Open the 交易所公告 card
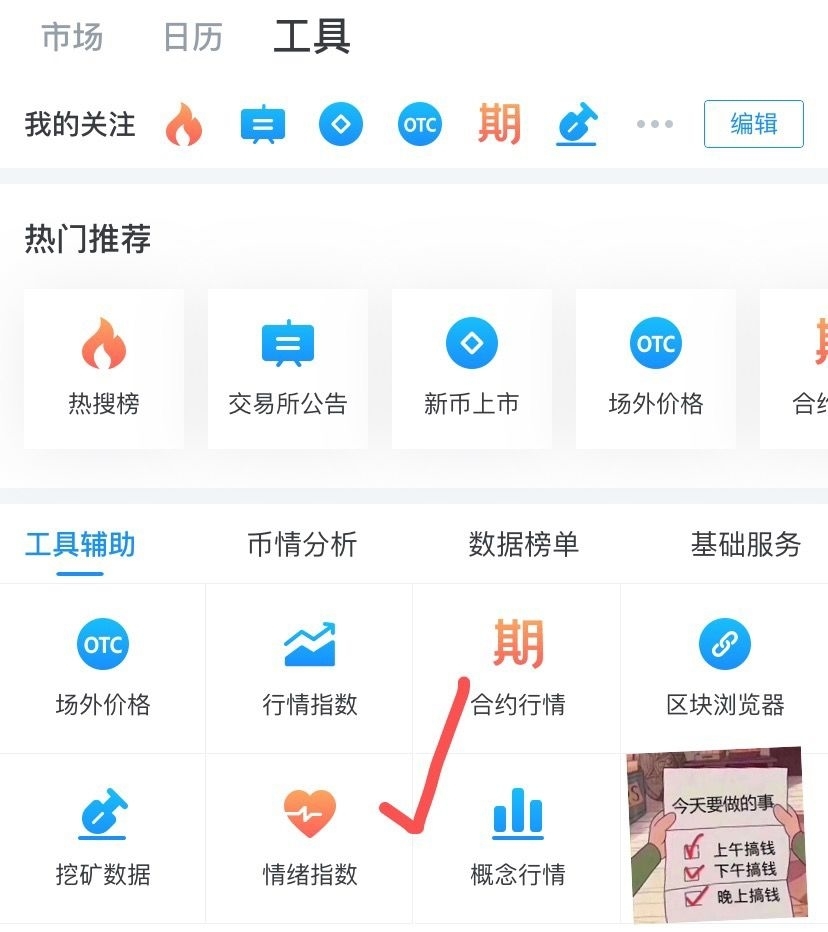The image size is (828, 932). (288, 368)
